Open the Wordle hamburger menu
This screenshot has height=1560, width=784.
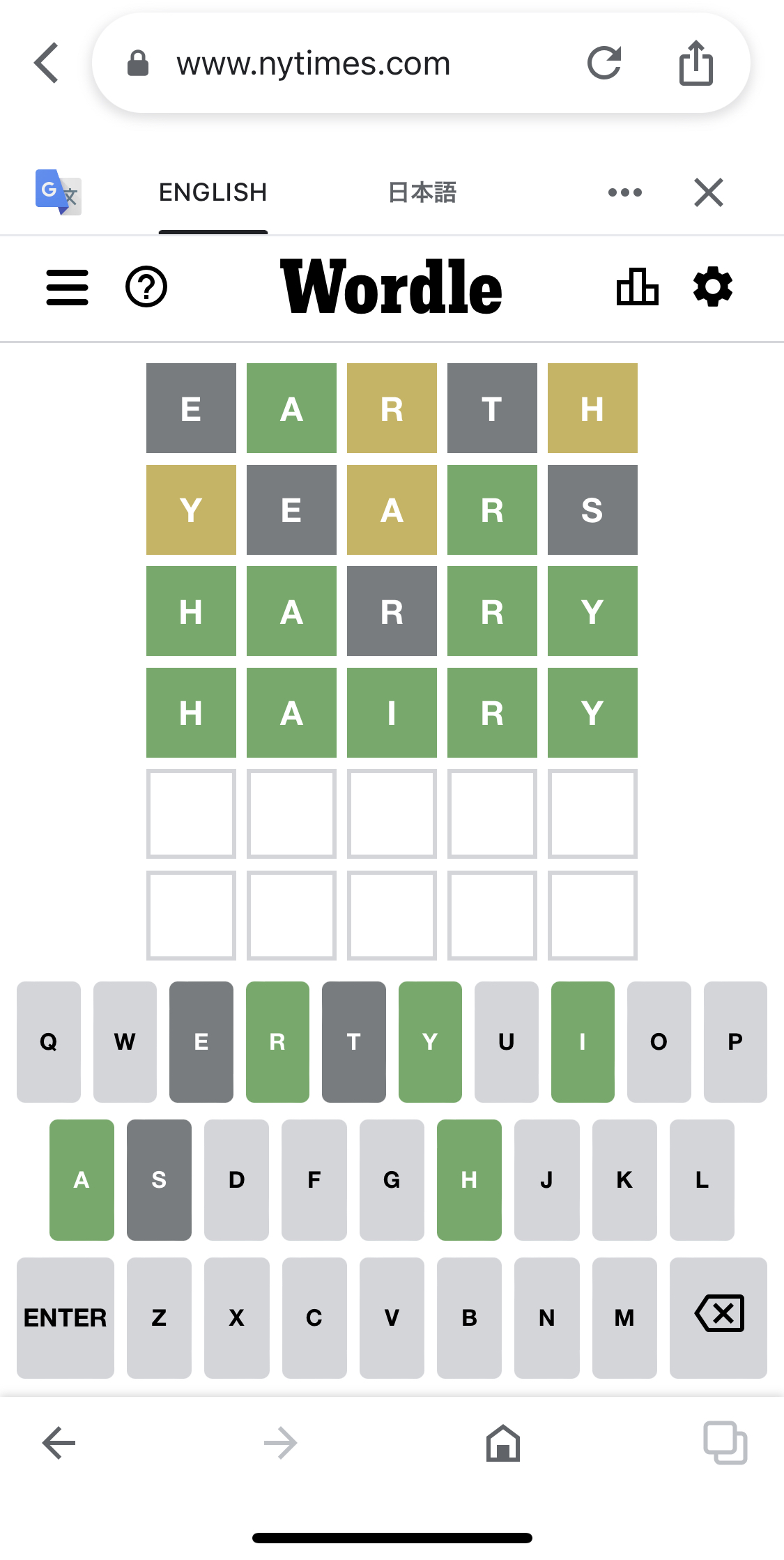[67, 287]
